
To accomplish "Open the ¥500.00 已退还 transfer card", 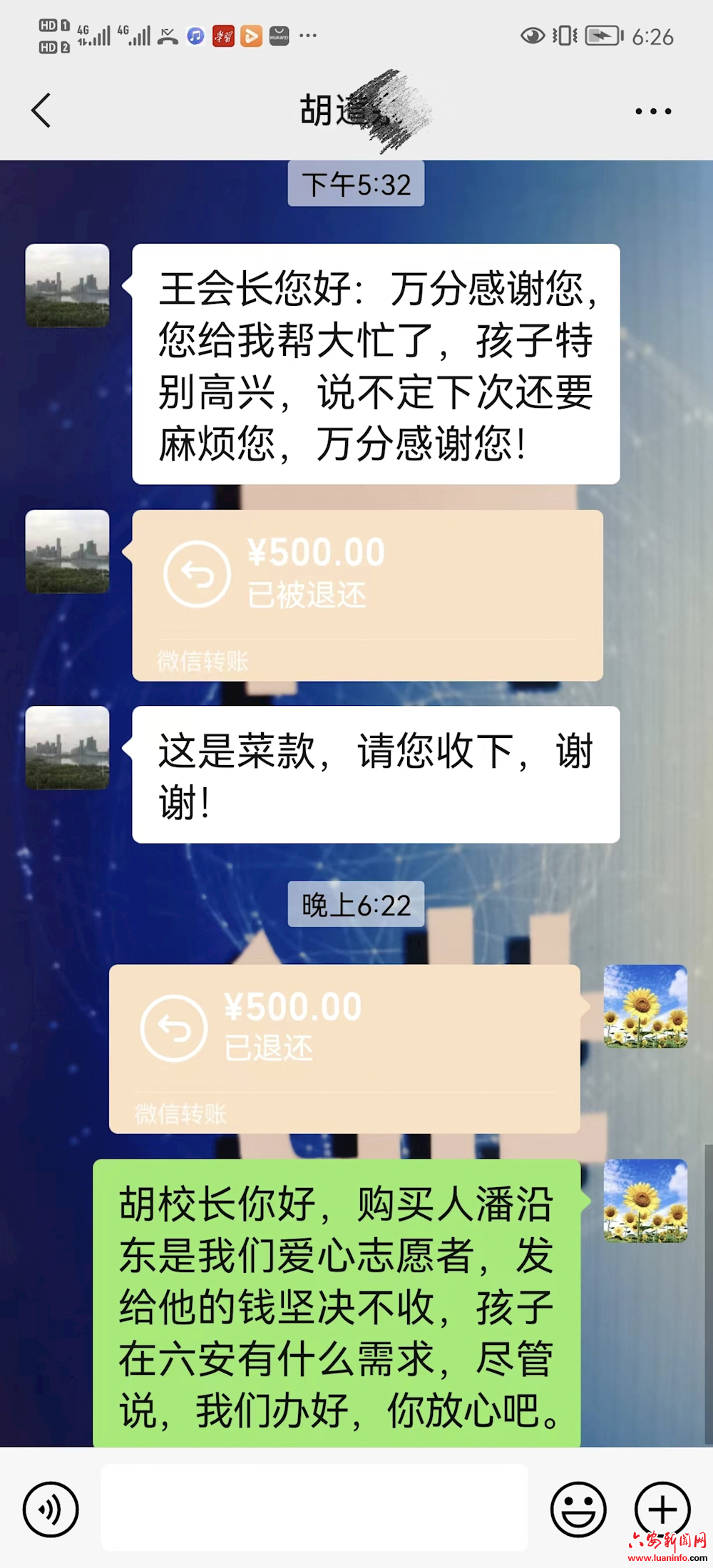I will (x=344, y=1048).
